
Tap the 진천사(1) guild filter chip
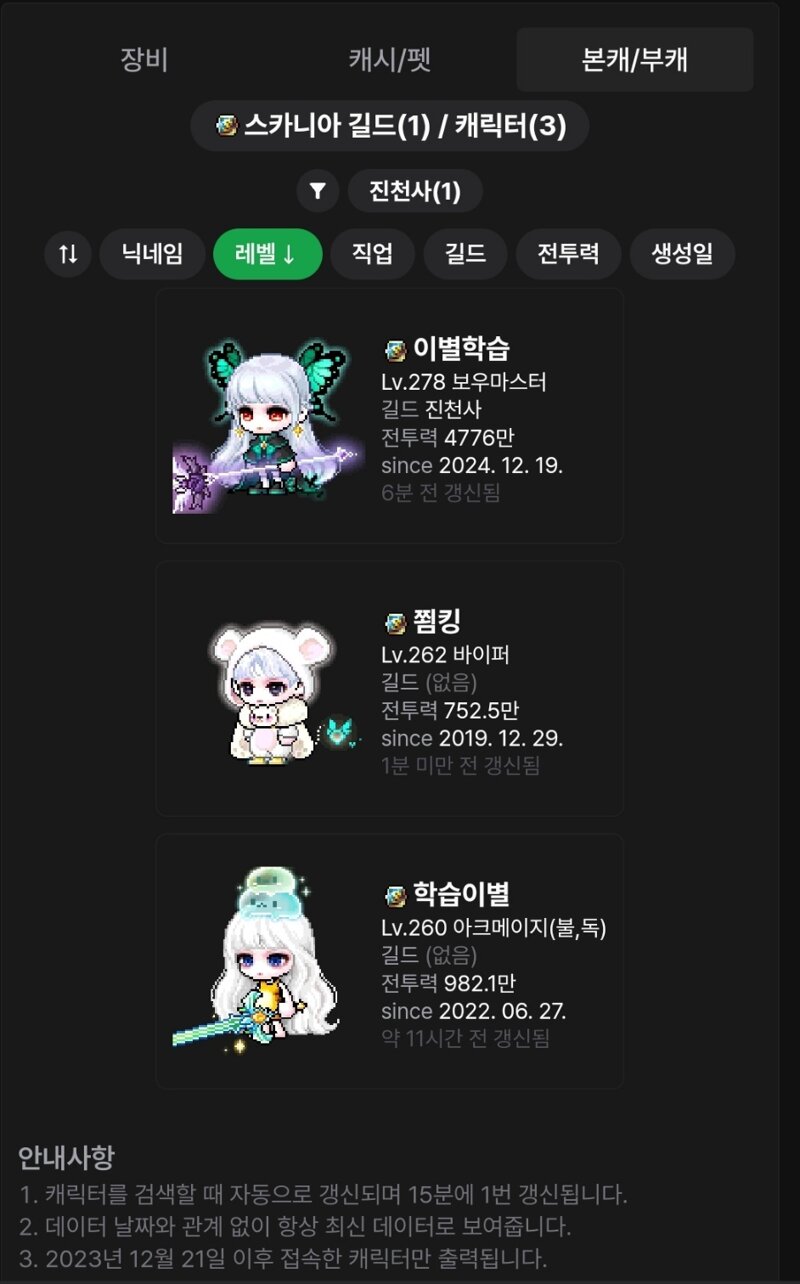[x=415, y=191]
